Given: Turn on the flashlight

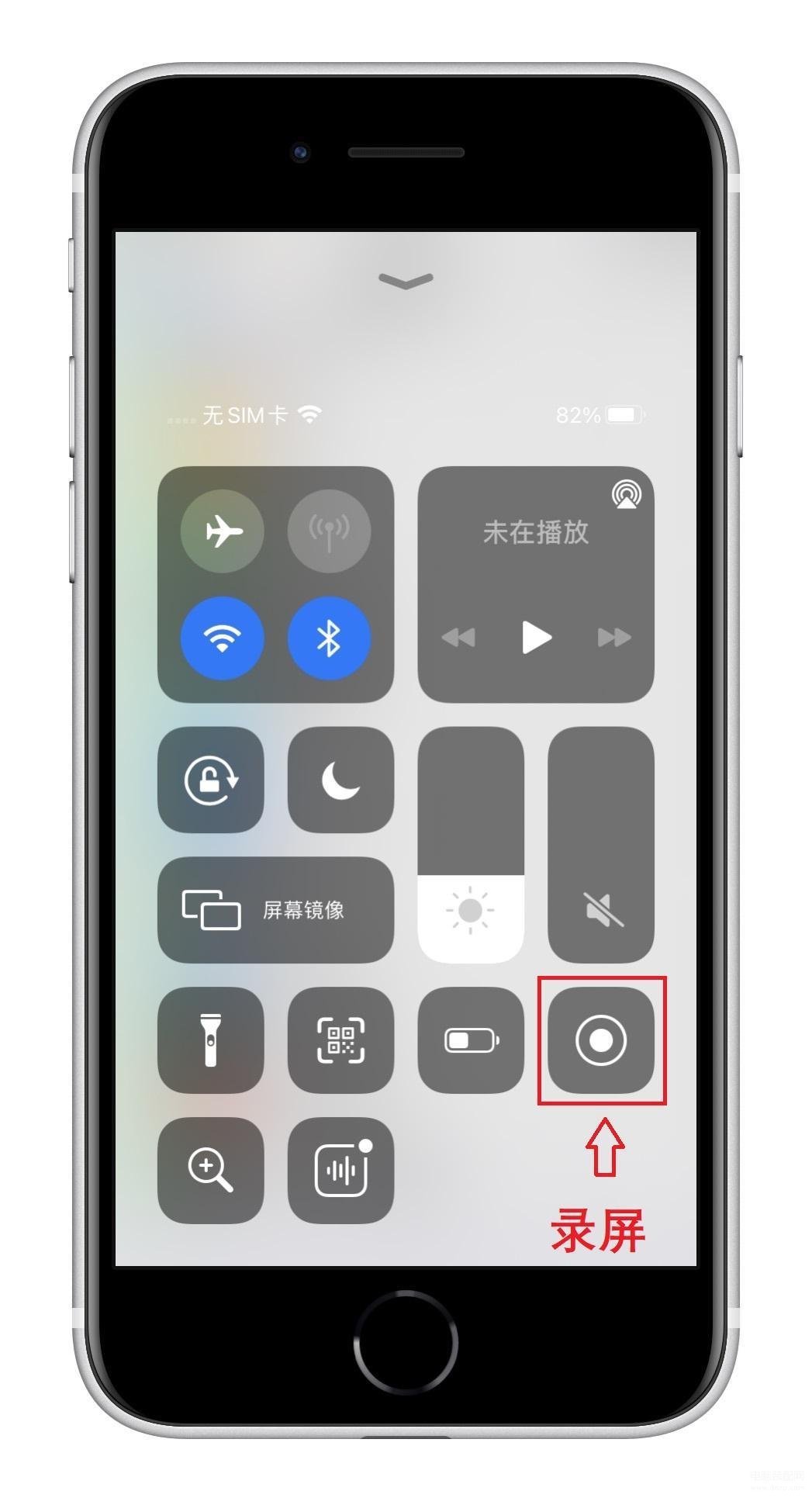Looking at the screenshot, I should coord(211,1040).
